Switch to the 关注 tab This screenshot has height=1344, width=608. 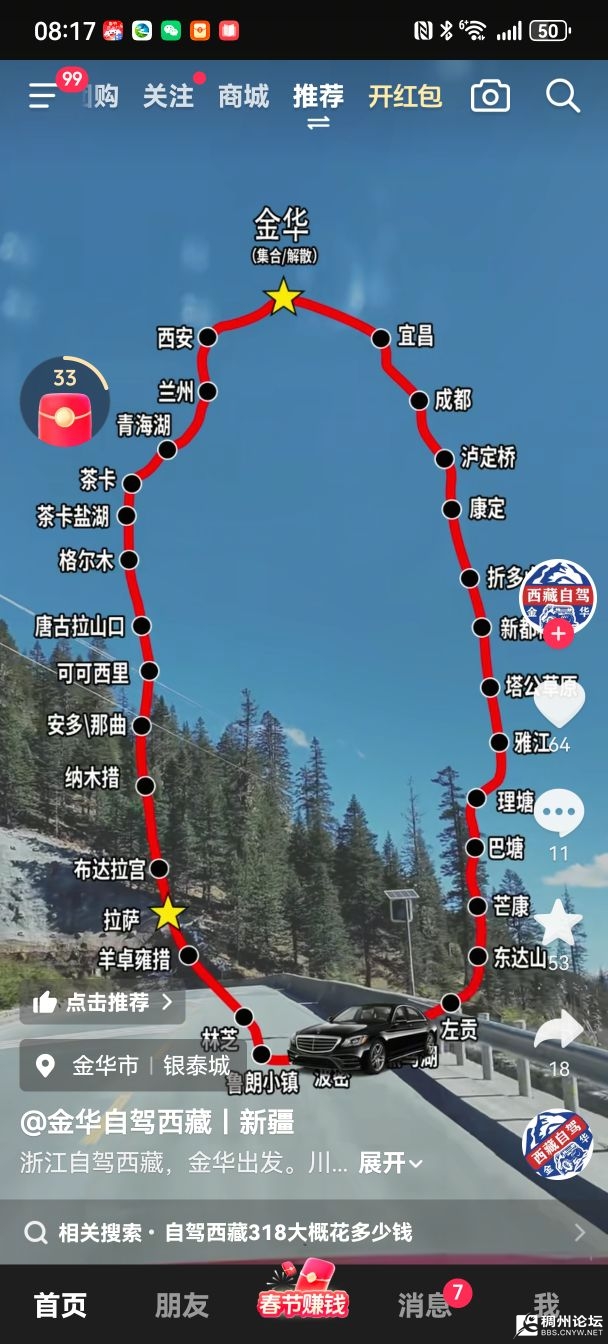click(x=167, y=96)
